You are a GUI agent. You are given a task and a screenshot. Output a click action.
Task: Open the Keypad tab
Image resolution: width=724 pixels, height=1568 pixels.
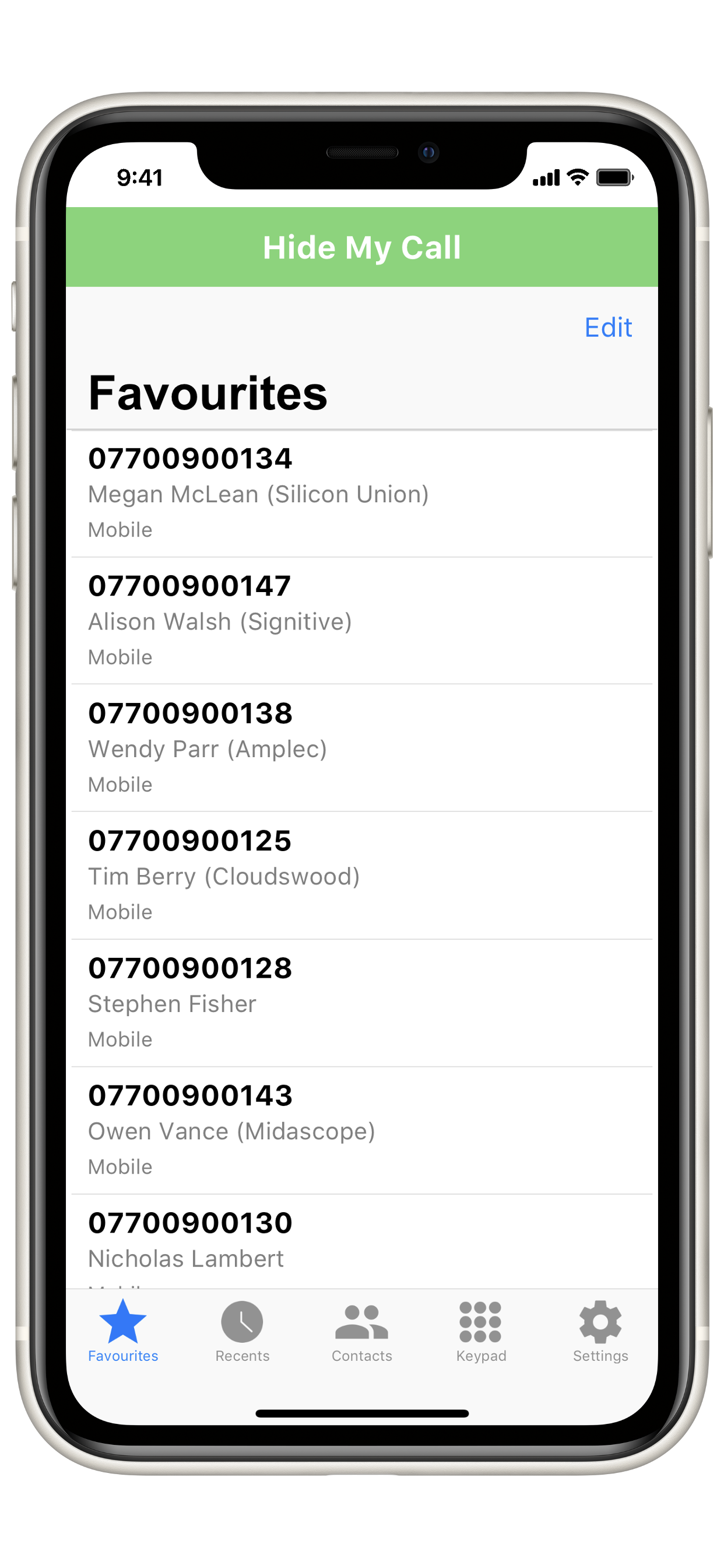482,1331
